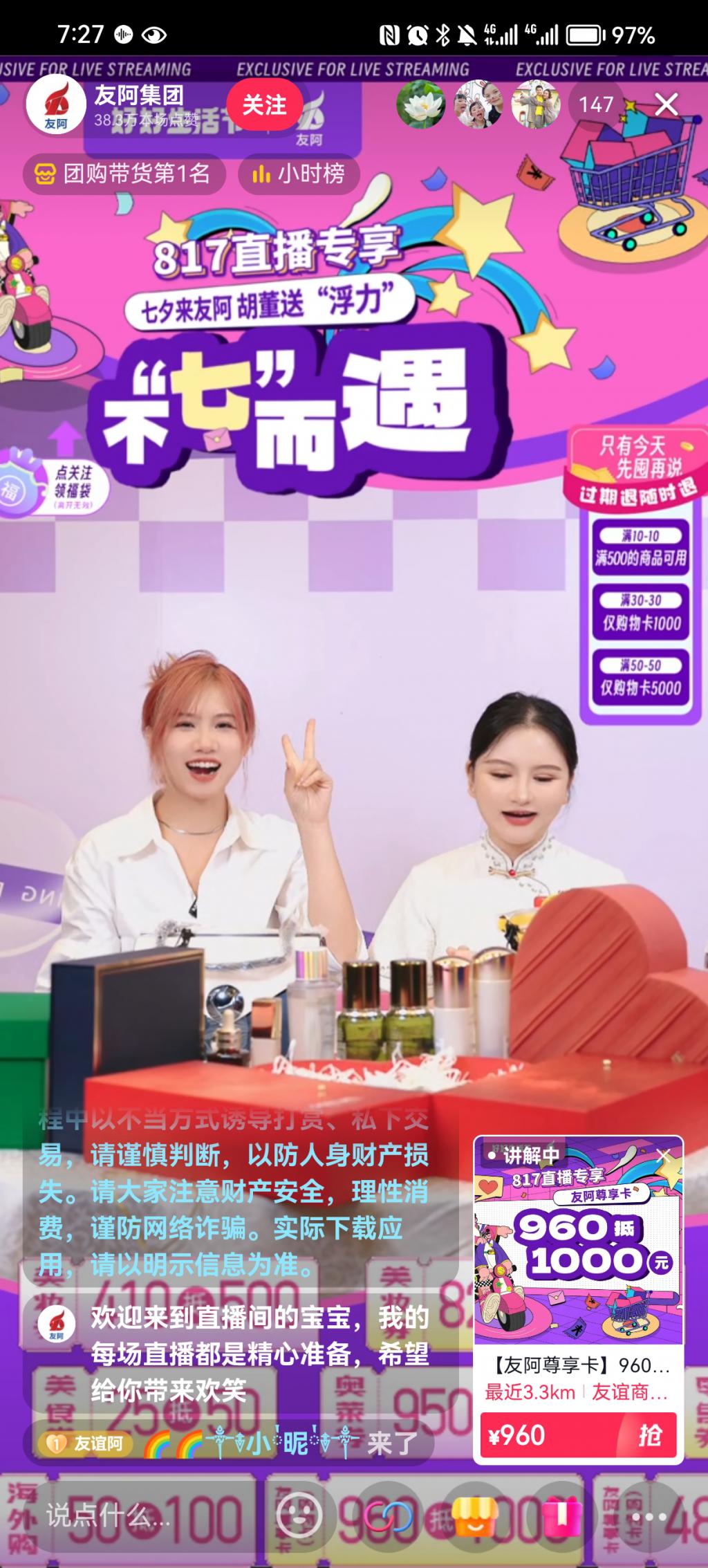This screenshot has height=1568, width=708.
Task: Open the 友阿集团 streamer profile avatar
Action: tap(55, 105)
